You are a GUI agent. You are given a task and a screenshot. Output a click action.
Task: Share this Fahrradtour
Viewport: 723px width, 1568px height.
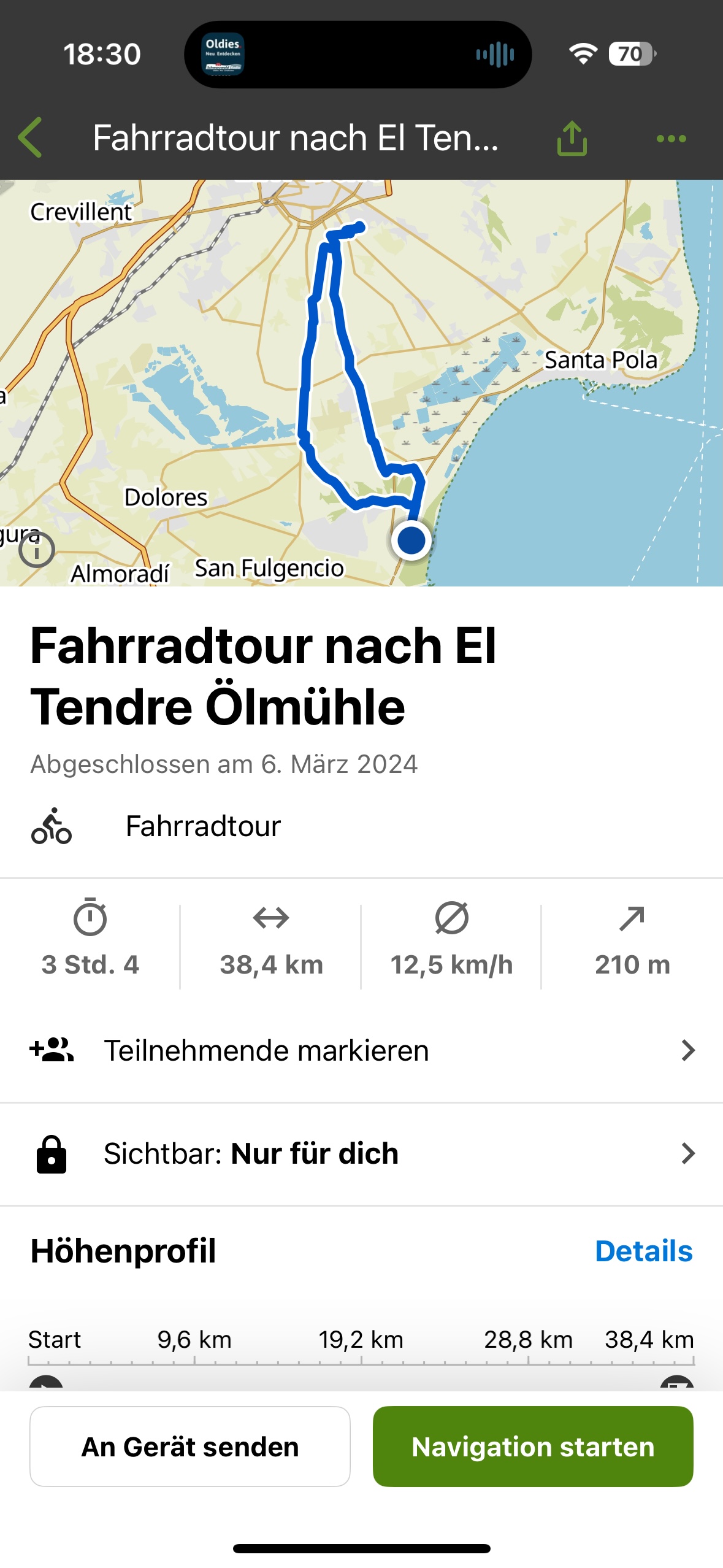tap(572, 137)
